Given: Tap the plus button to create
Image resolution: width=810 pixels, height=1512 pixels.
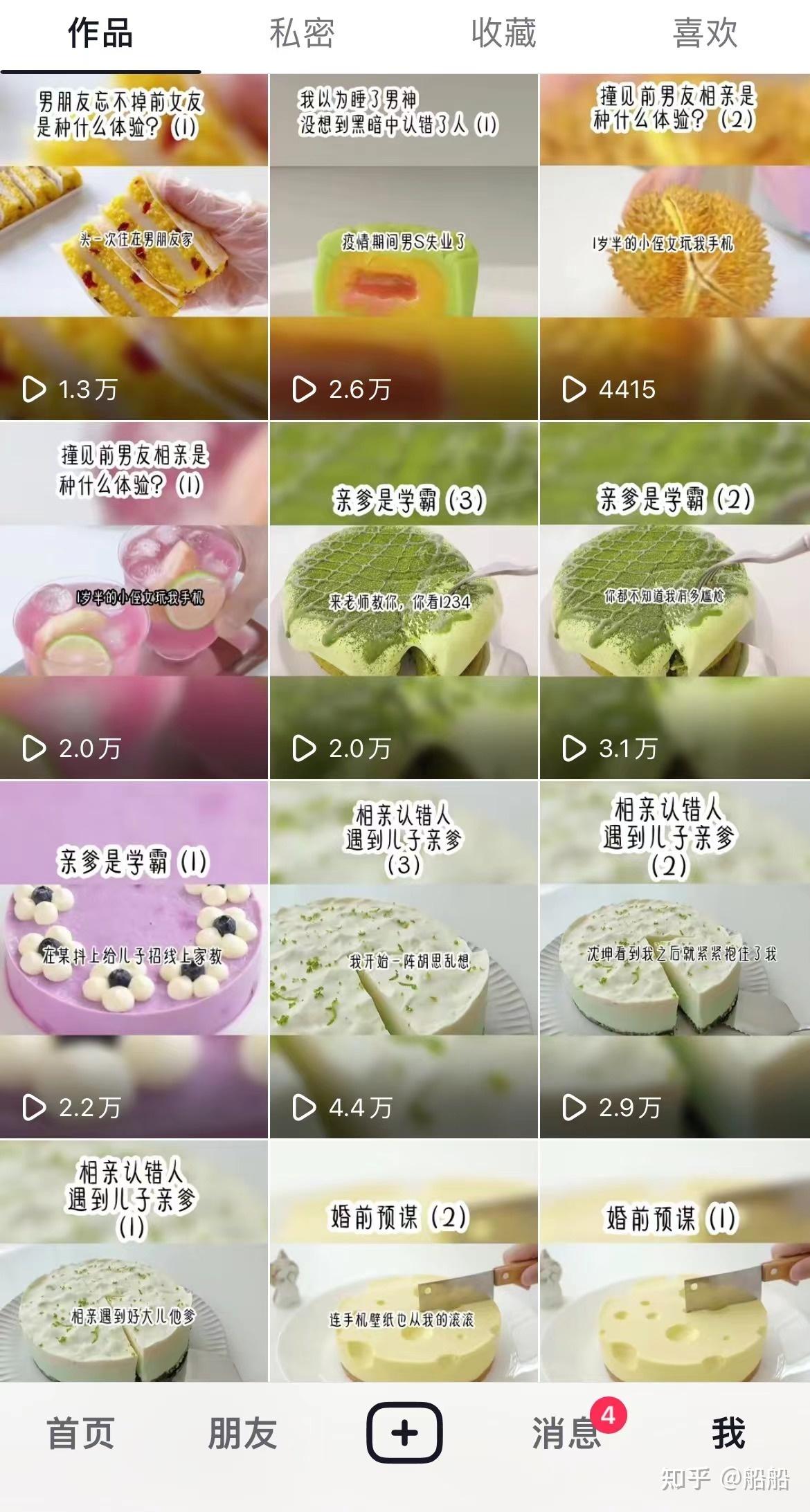Looking at the screenshot, I should [404, 1432].
